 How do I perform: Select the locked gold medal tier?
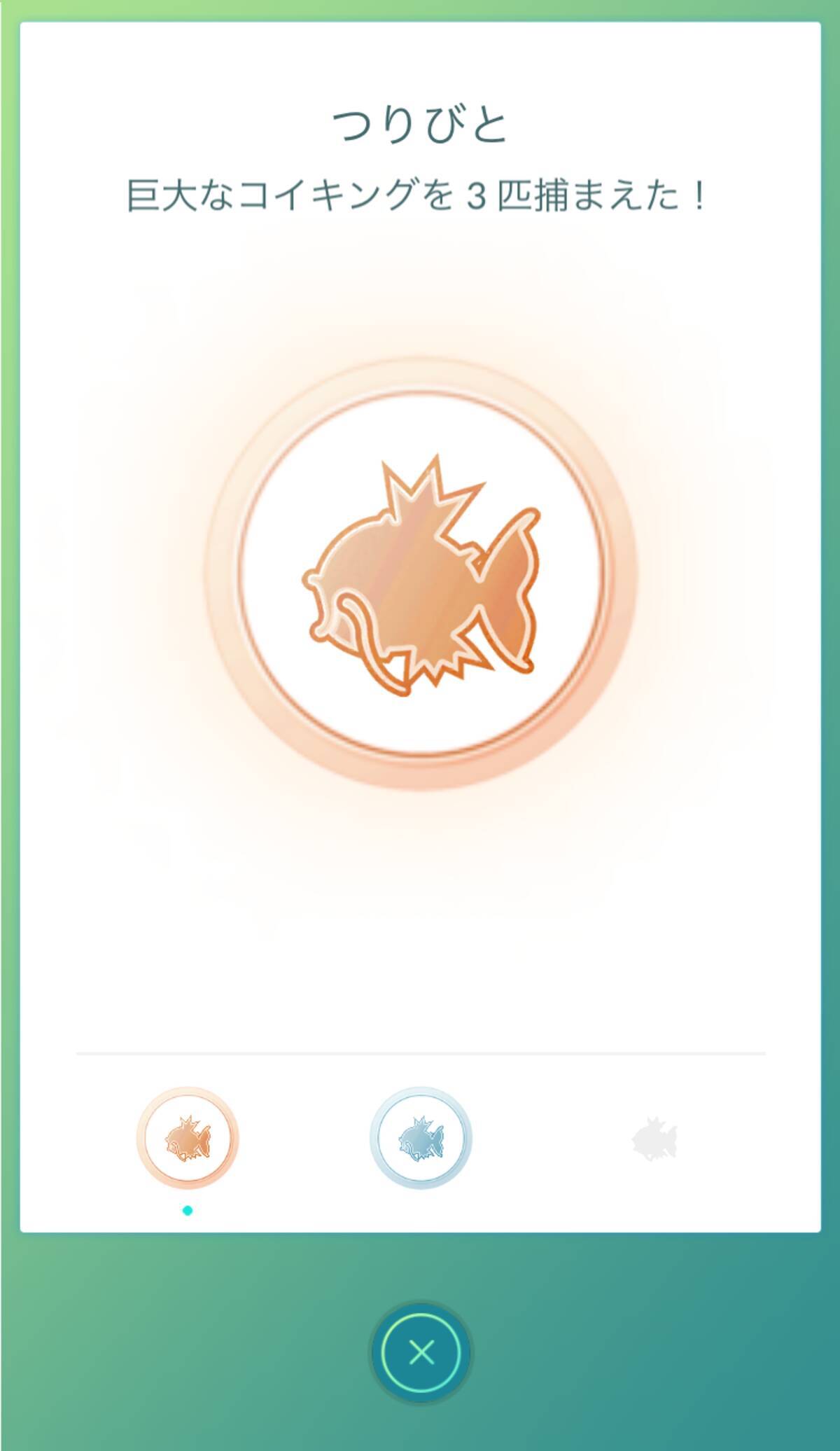coord(654,1139)
